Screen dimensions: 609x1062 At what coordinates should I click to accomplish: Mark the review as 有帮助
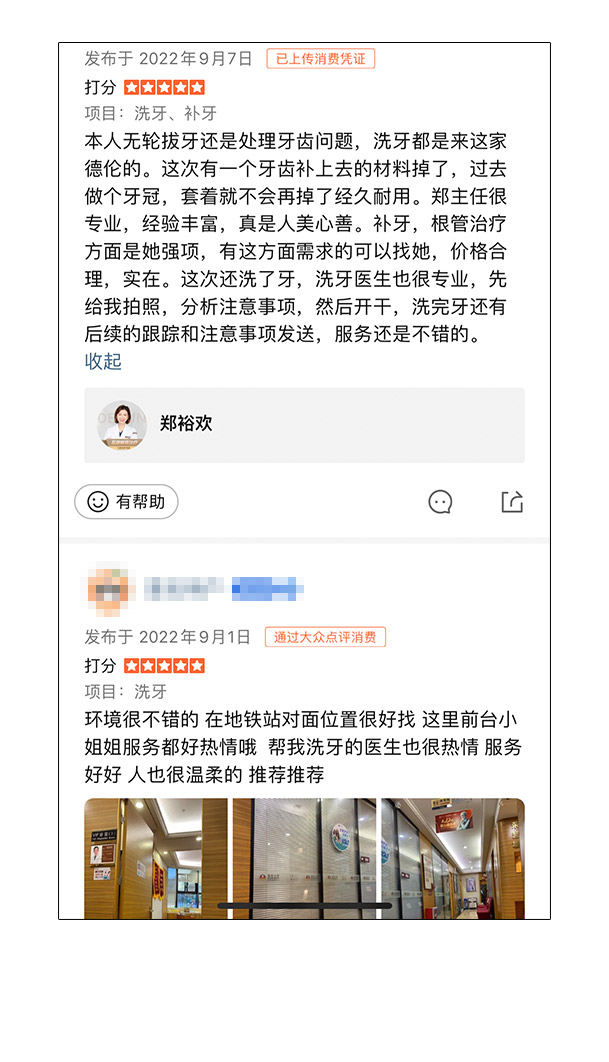[x=126, y=502]
